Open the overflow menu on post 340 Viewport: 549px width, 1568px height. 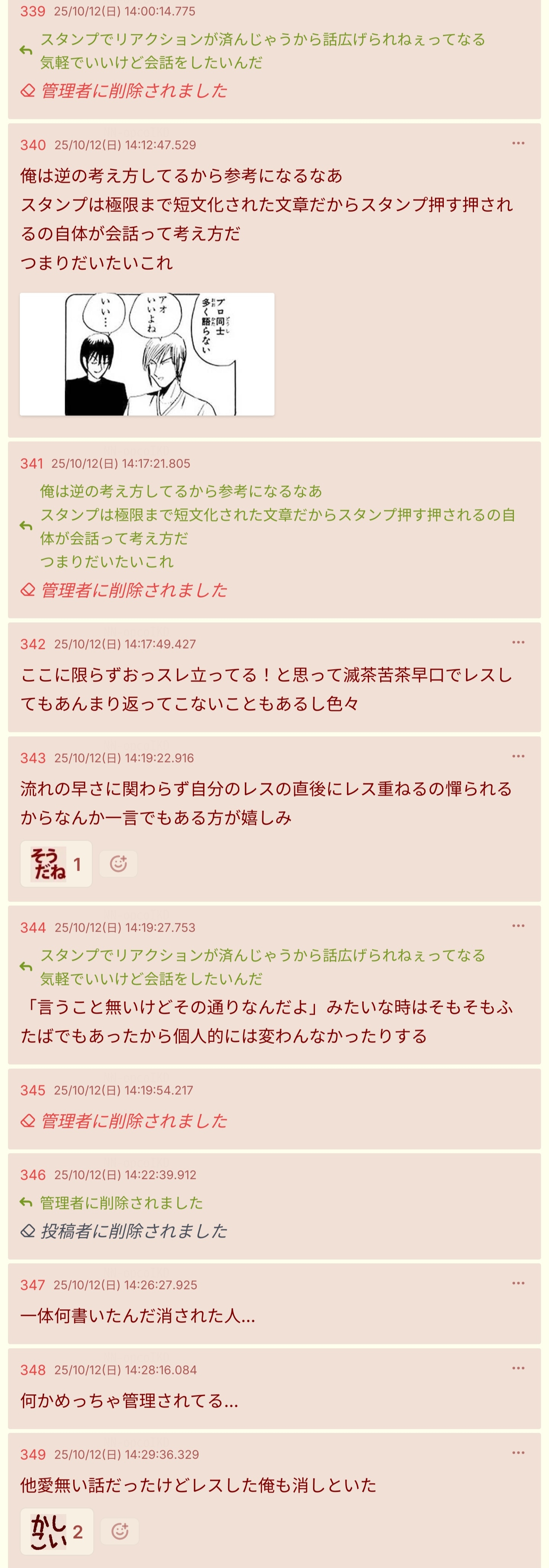click(x=518, y=143)
